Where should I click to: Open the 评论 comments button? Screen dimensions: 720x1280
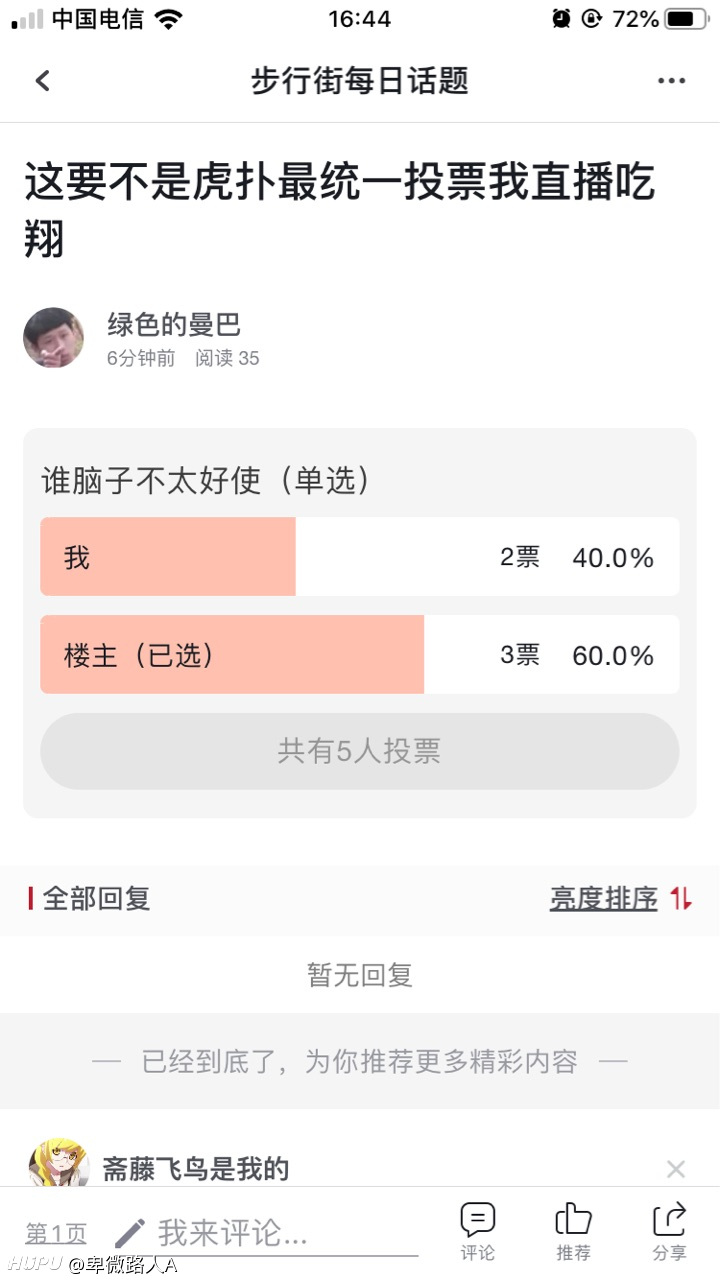point(477,1231)
